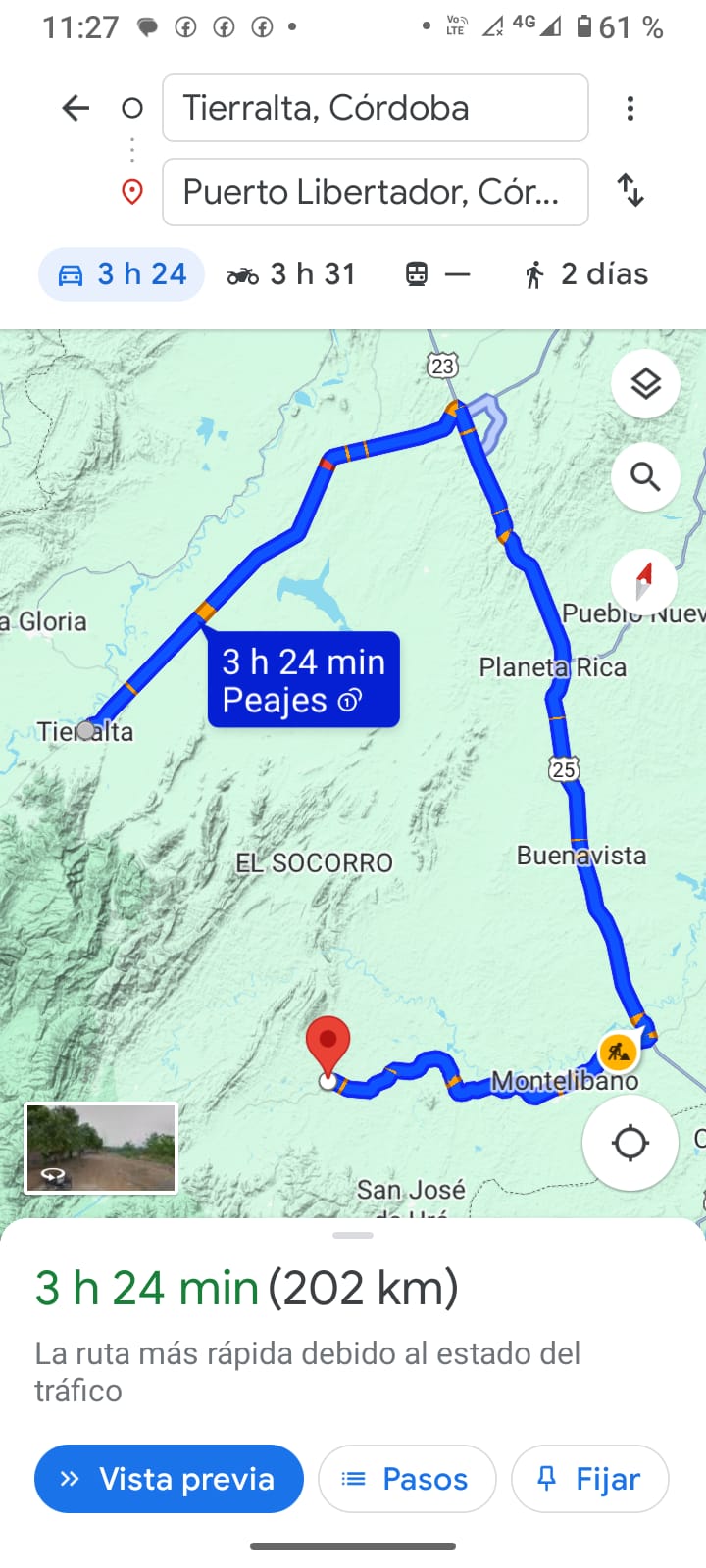Start Vista previa of the route
Screen dimensions: 706x1568
click(x=169, y=1479)
